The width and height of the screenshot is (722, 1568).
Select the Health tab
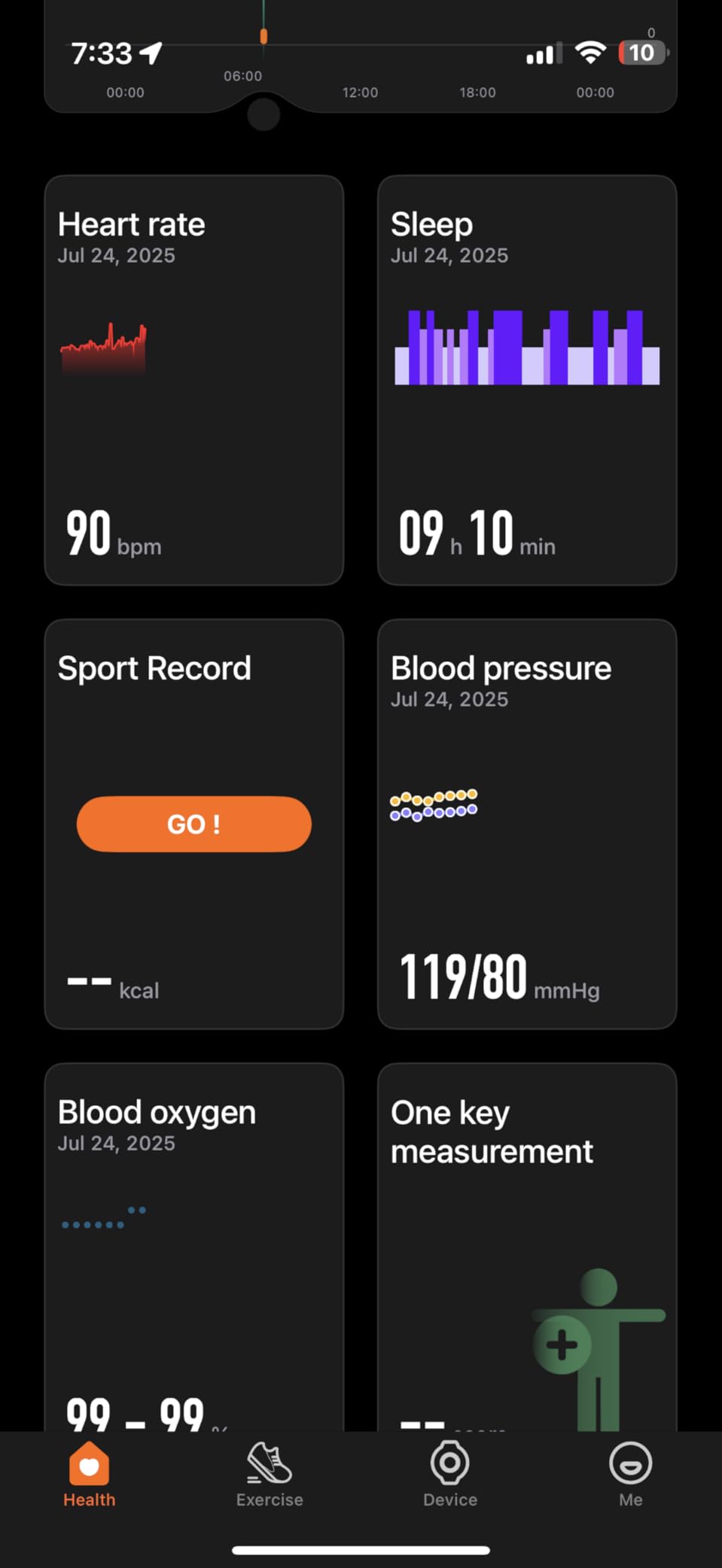(x=89, y=1475)
